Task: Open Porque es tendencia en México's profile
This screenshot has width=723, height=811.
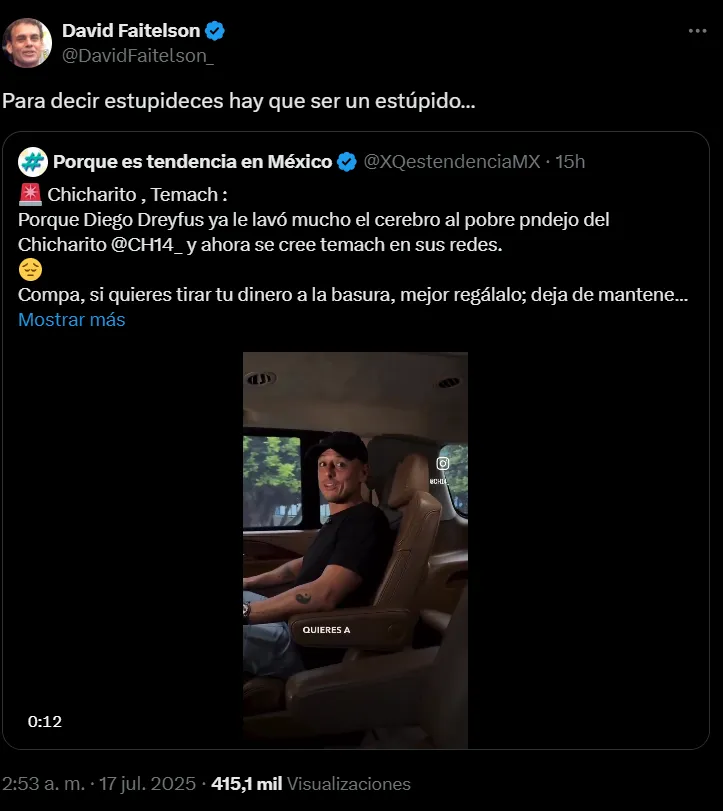Action: 192,161
